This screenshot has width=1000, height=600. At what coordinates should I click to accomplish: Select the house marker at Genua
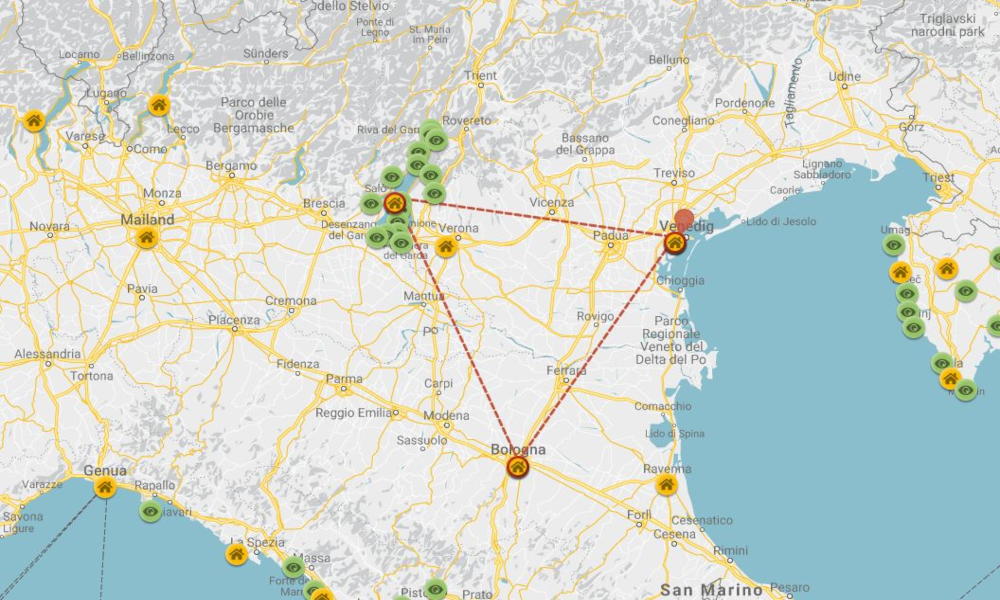(x=105, y=487)
